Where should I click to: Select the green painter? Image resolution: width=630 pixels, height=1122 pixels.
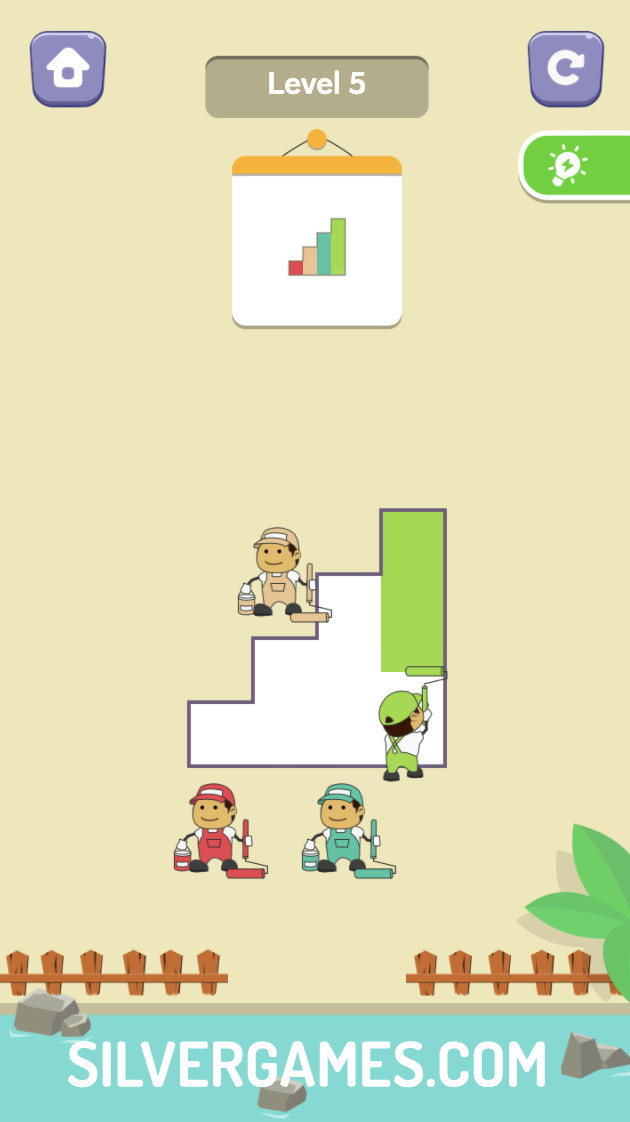(403, 732)
